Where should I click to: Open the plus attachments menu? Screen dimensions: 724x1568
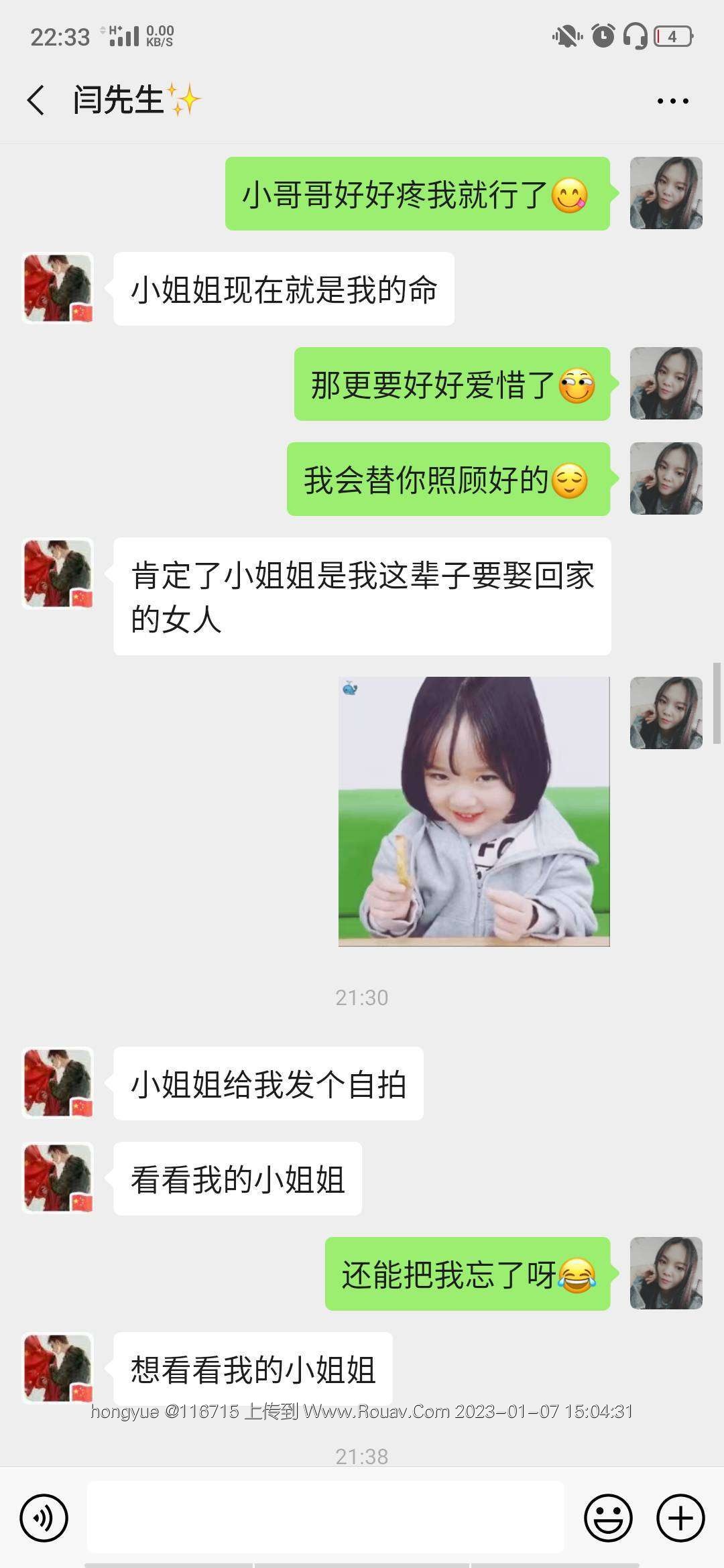click(680, 1517)
